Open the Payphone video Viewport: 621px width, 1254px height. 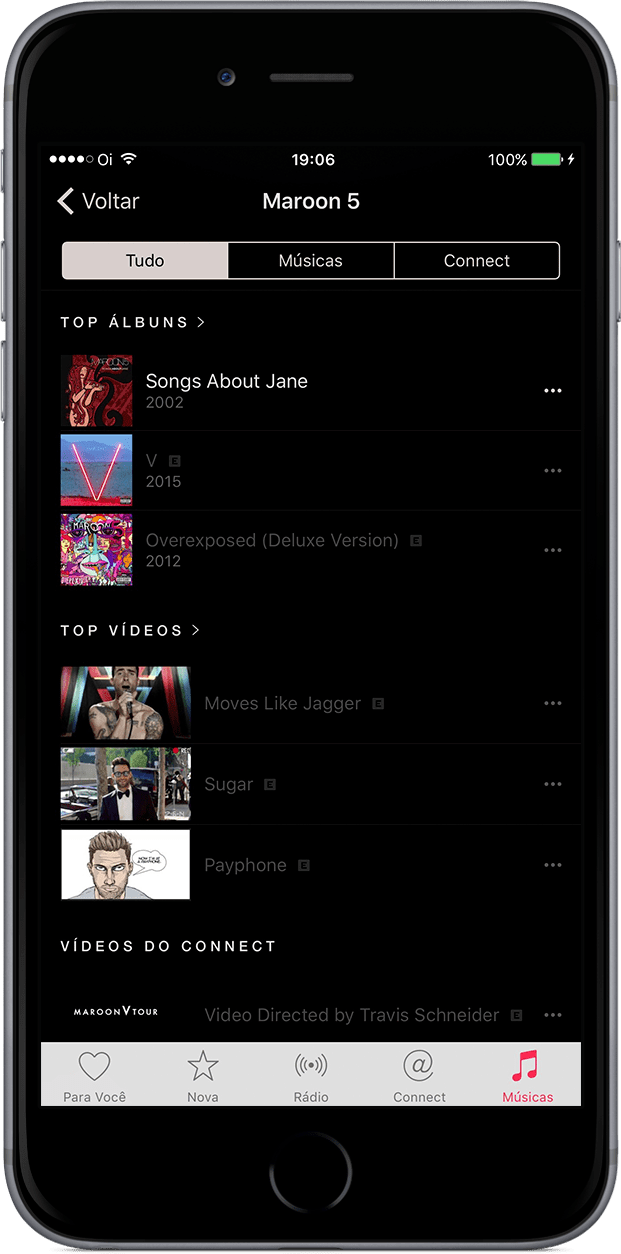pos(245,865)
